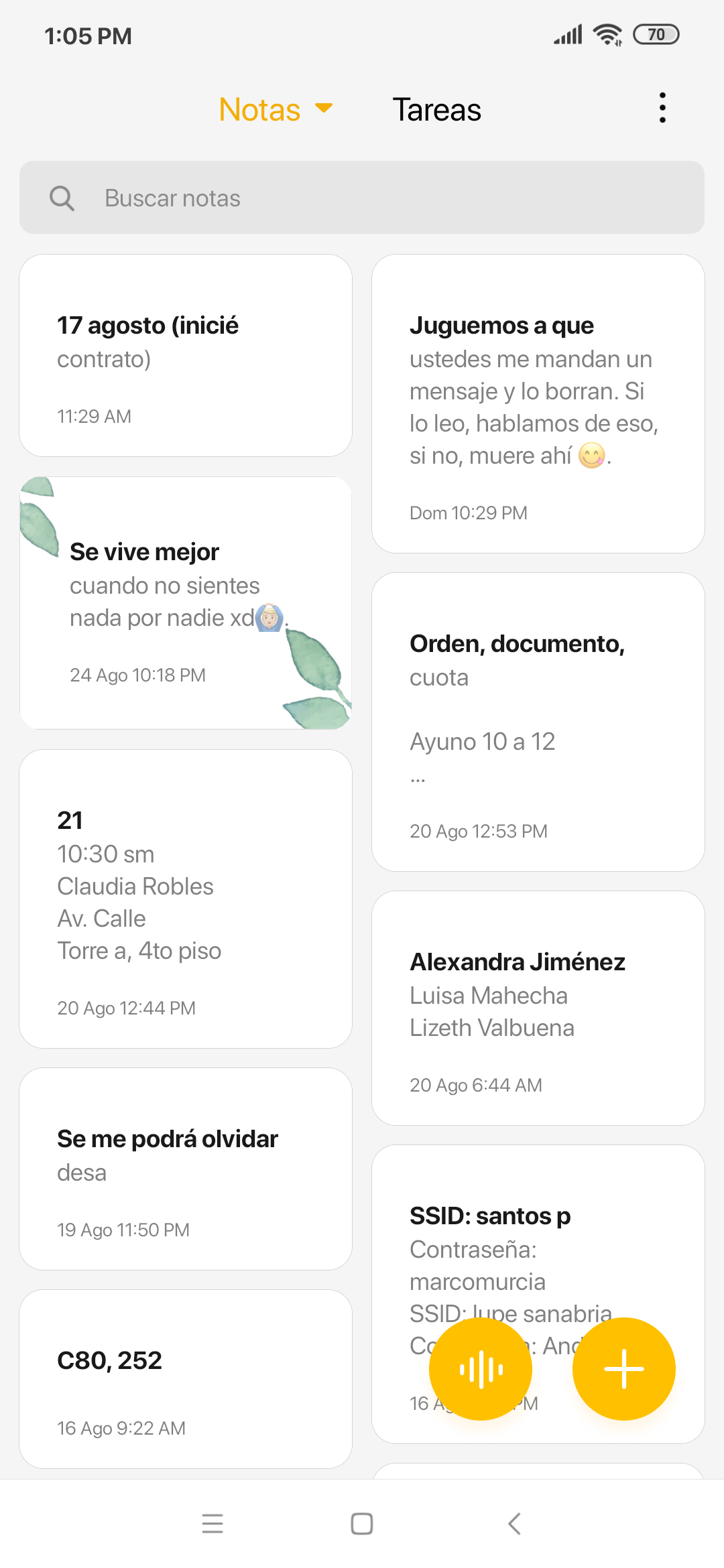The image size is (724, 1568).
Task: Open the note about Claudia Robles
Action: click(x=186, y=899)
